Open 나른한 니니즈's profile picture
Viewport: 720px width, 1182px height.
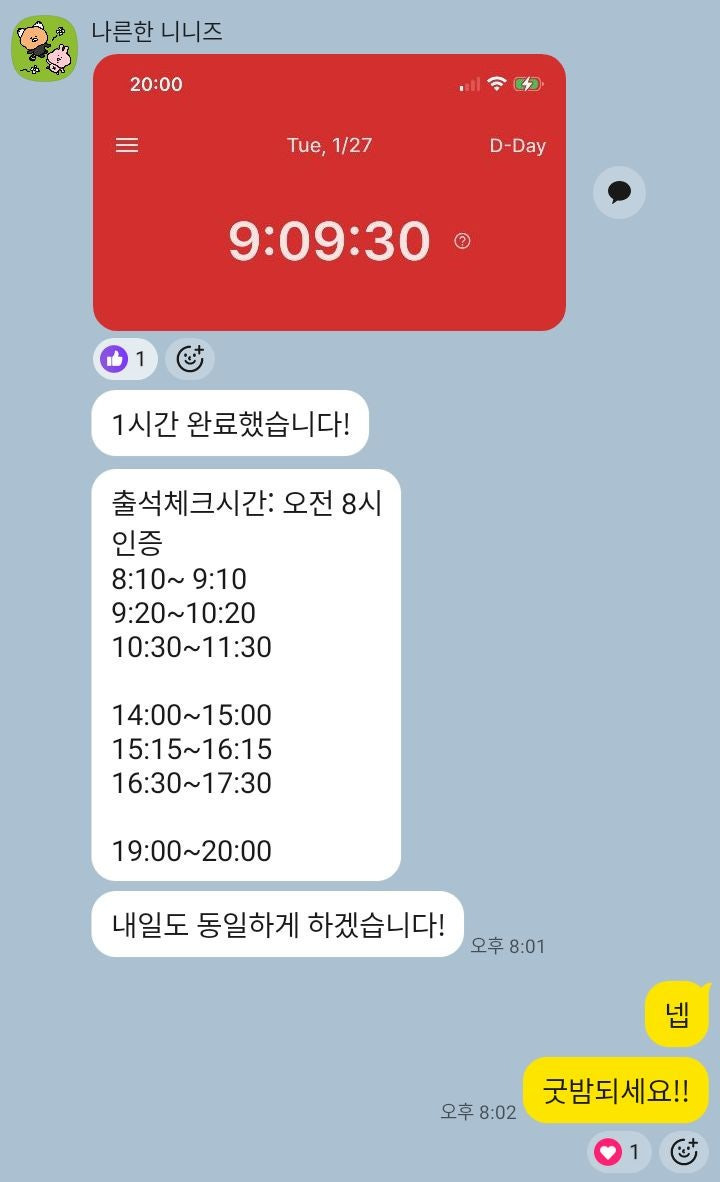tap(44, 49)
